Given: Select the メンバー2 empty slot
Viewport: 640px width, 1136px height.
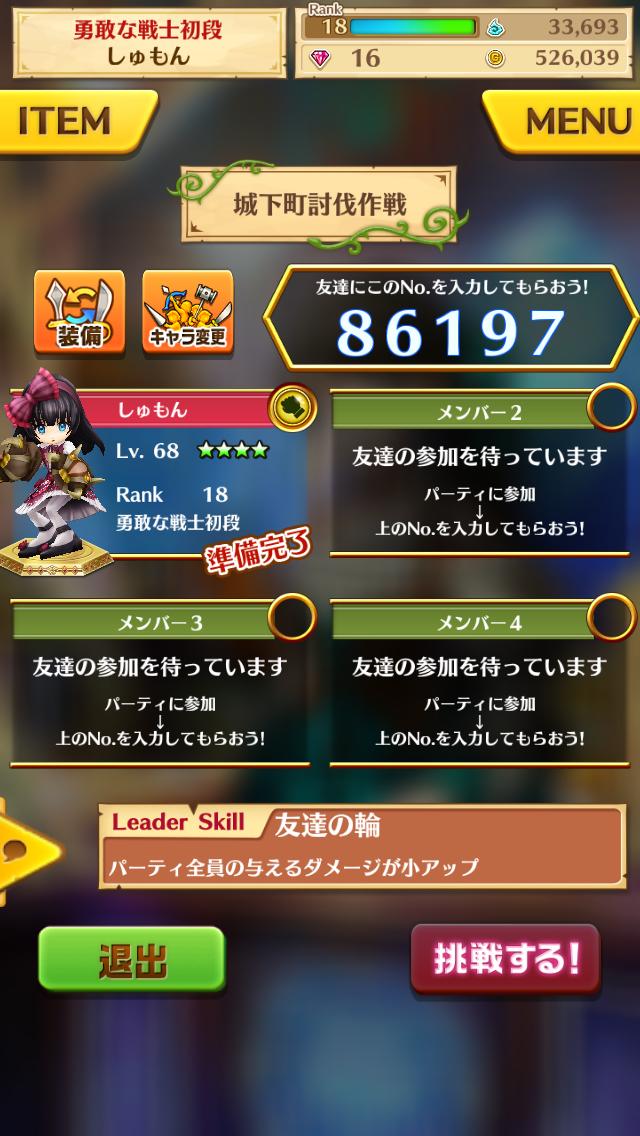Looking at the screenshot, I should (480, 475).
